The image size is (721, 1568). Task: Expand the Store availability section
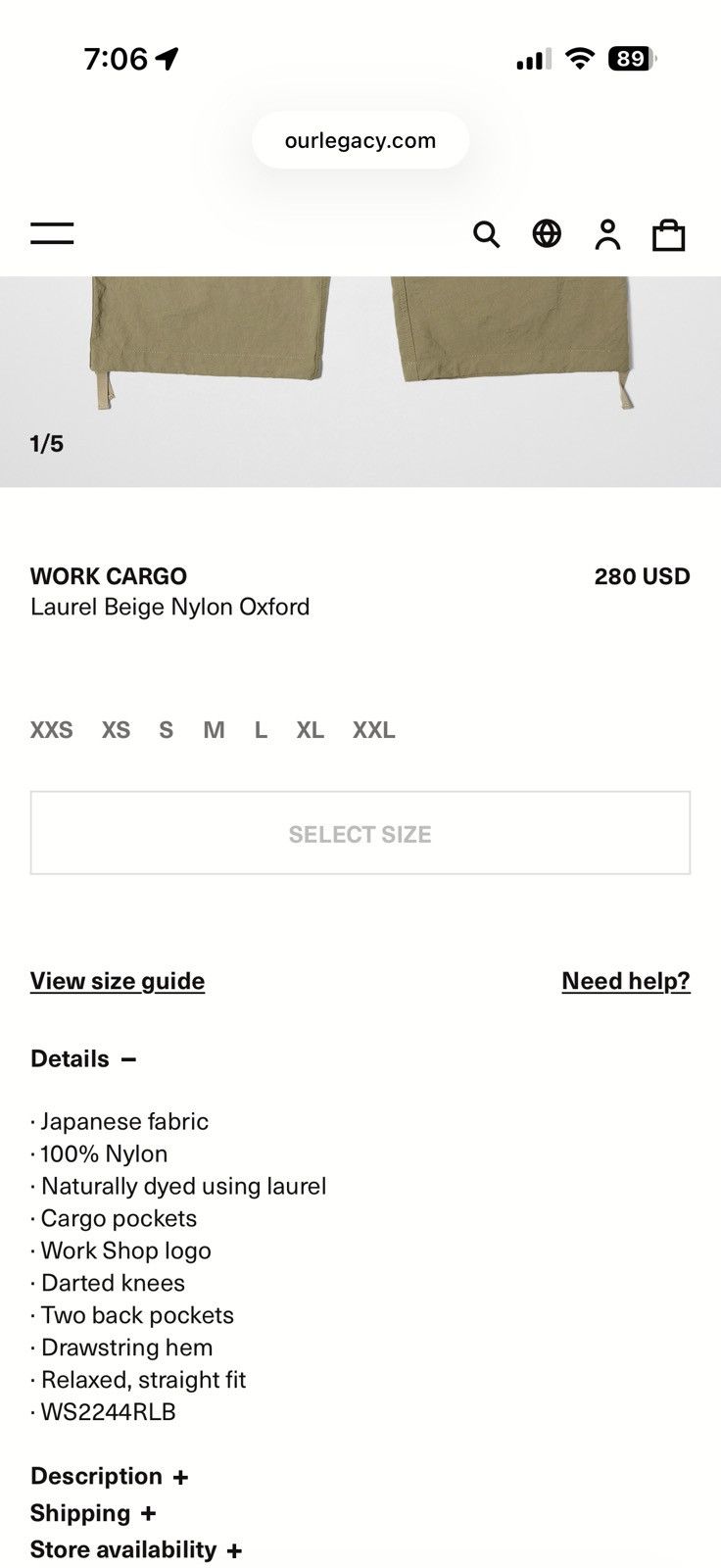[x=136, y=1549]
